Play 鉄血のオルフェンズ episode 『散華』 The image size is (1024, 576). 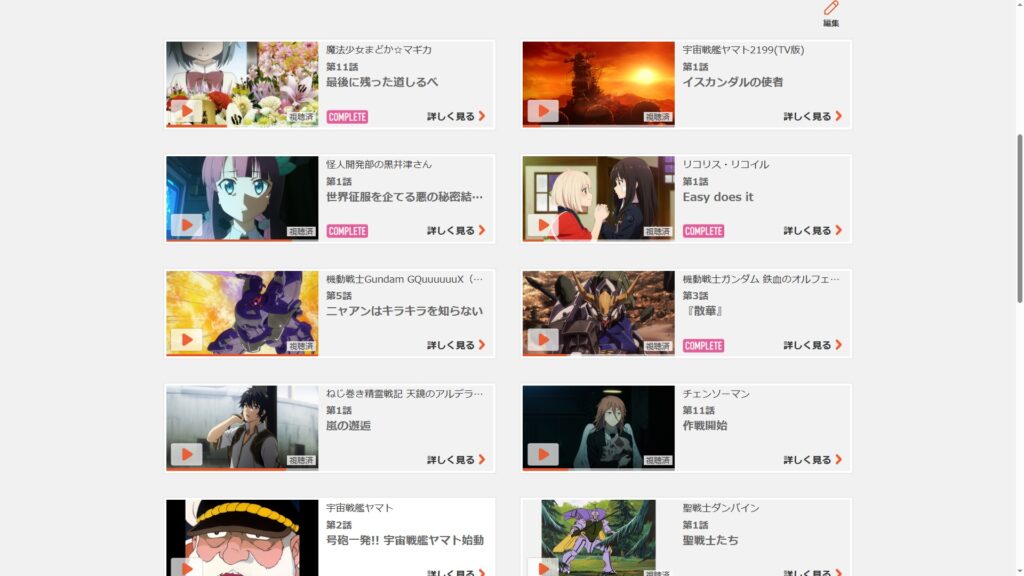coord(542,340)
